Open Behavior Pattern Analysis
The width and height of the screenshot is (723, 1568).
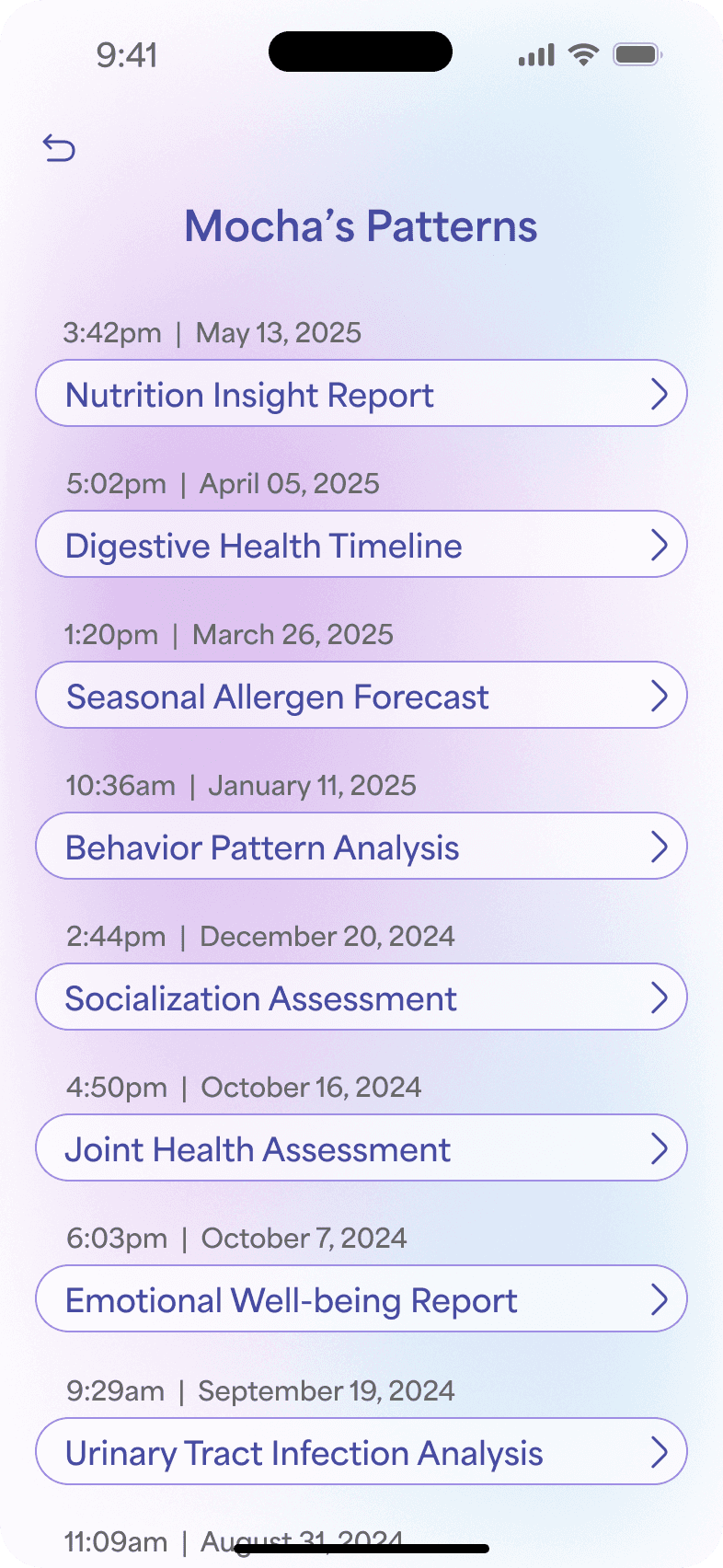pos(361,847)
